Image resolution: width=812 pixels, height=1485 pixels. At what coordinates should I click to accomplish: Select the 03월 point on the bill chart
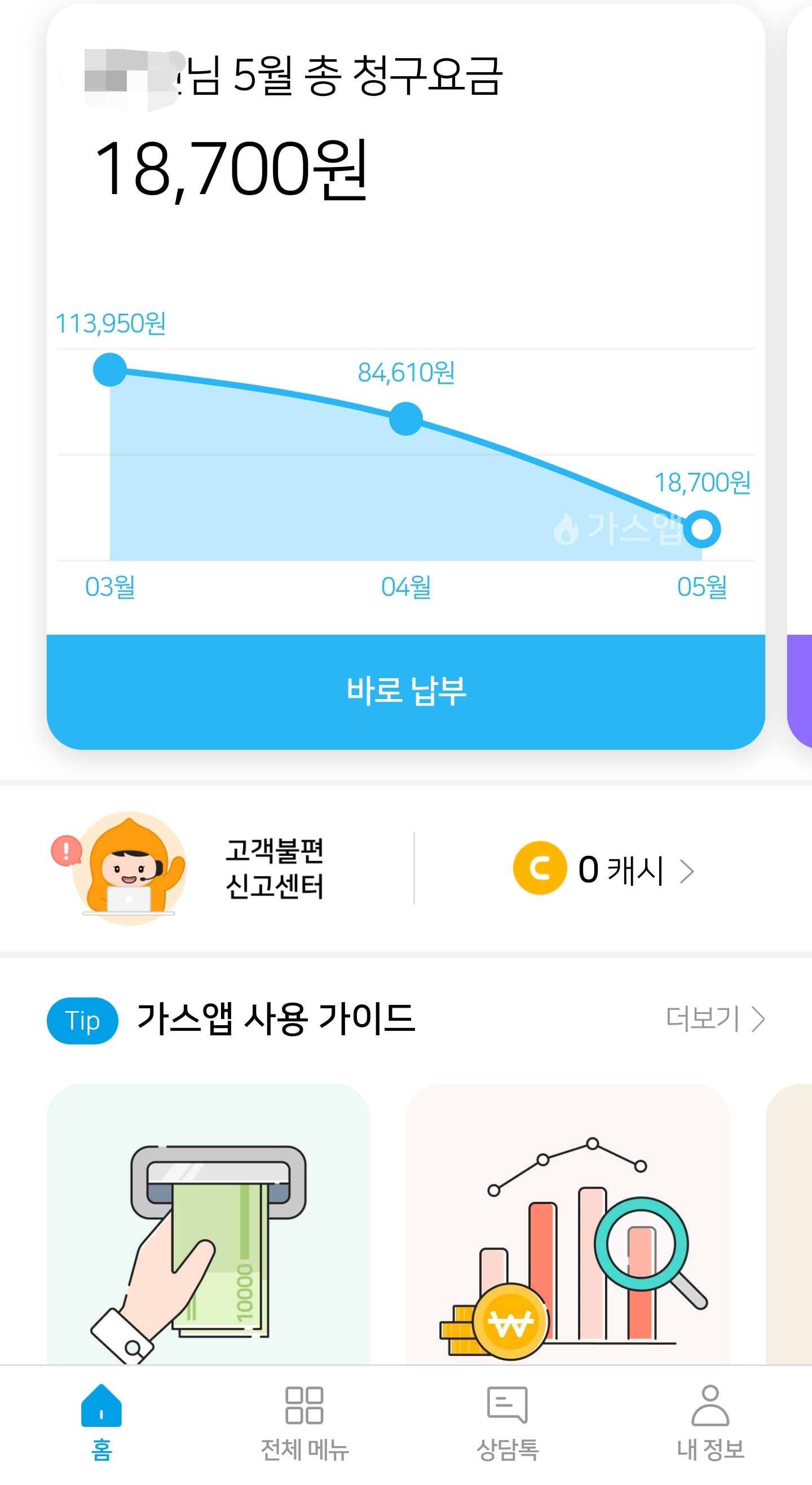click(109, 370)
